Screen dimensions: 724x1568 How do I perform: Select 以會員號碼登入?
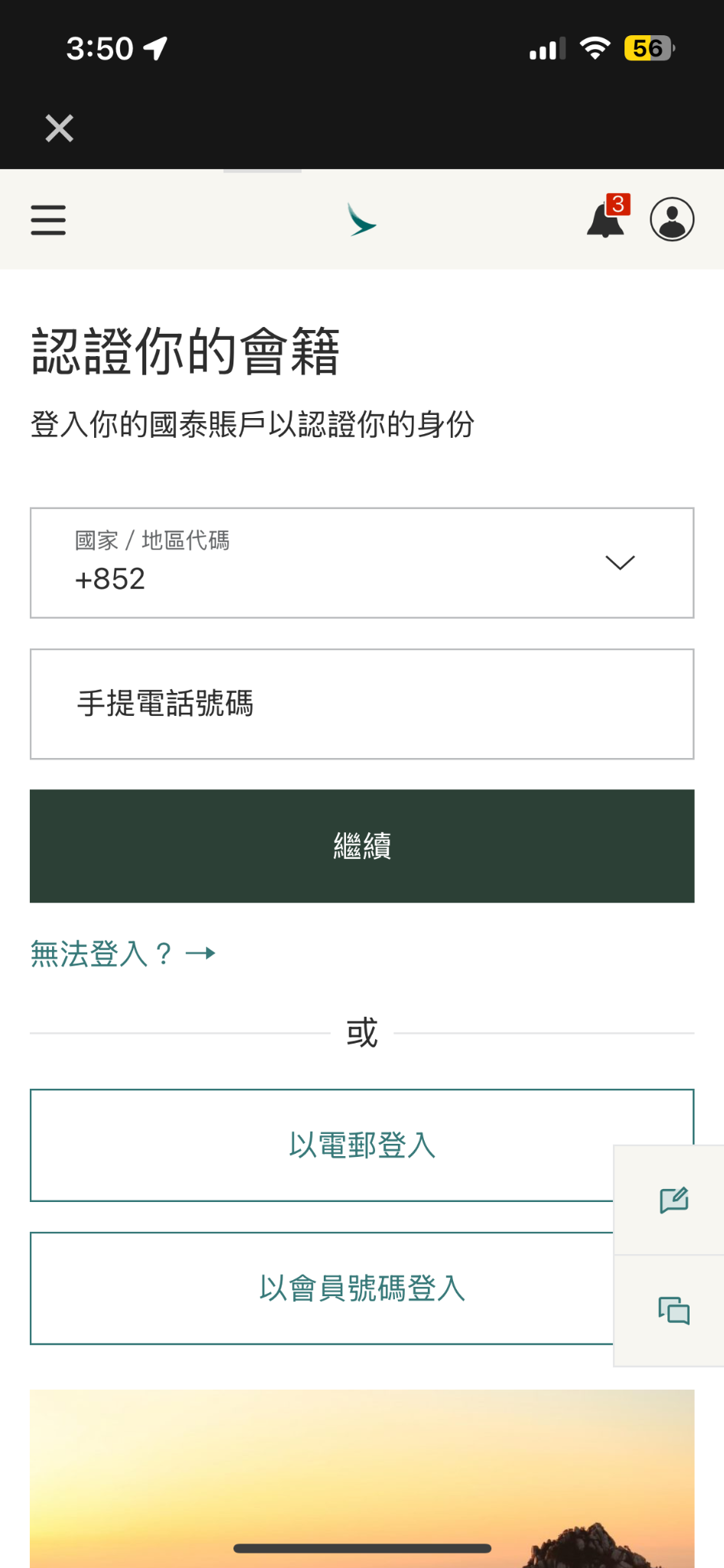321,1289
